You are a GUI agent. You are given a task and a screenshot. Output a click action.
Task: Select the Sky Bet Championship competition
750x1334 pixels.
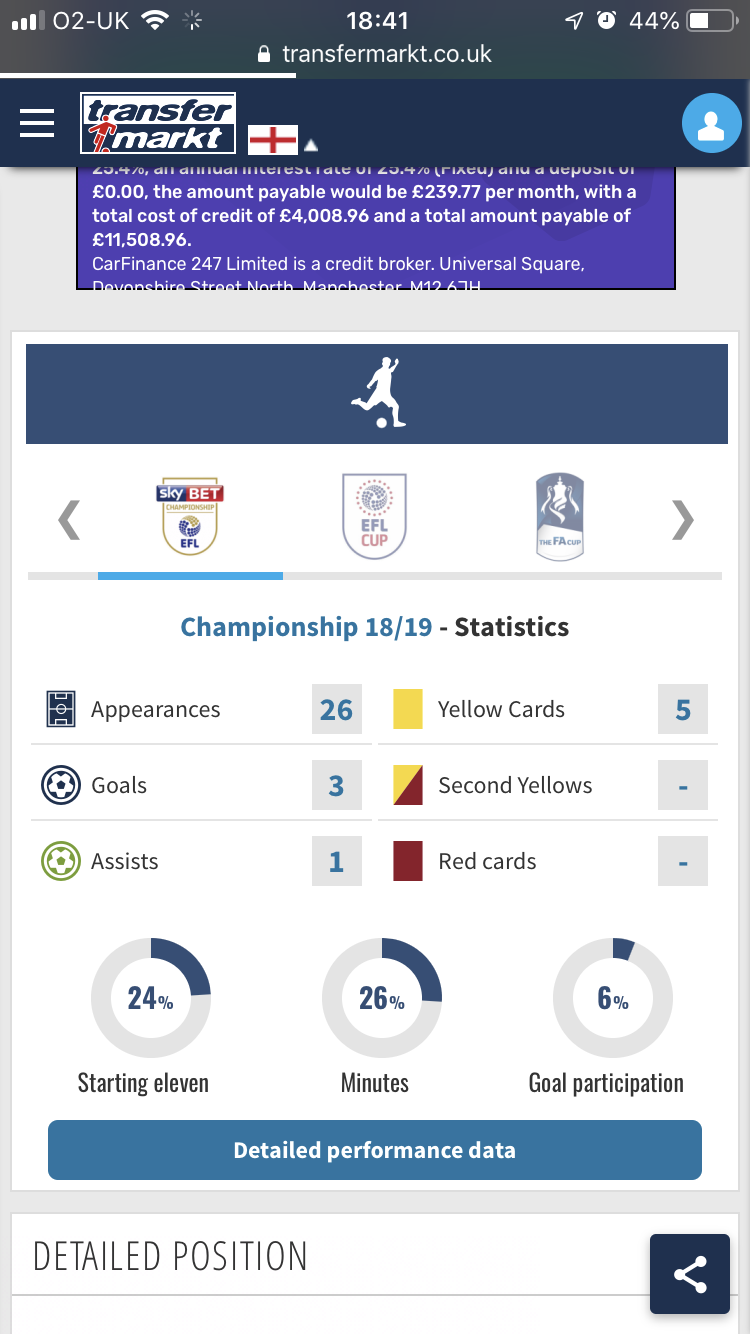(x=190, y=518)
